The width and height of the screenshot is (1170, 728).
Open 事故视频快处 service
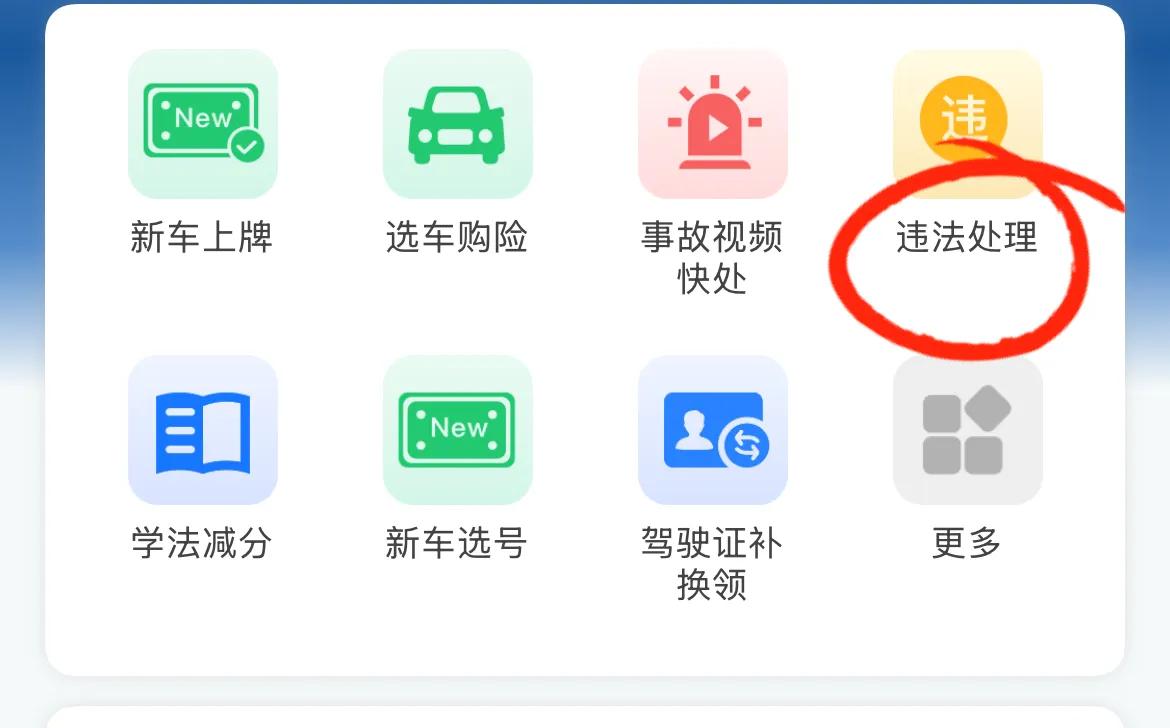pyautogui.click(x=713, y=124)
